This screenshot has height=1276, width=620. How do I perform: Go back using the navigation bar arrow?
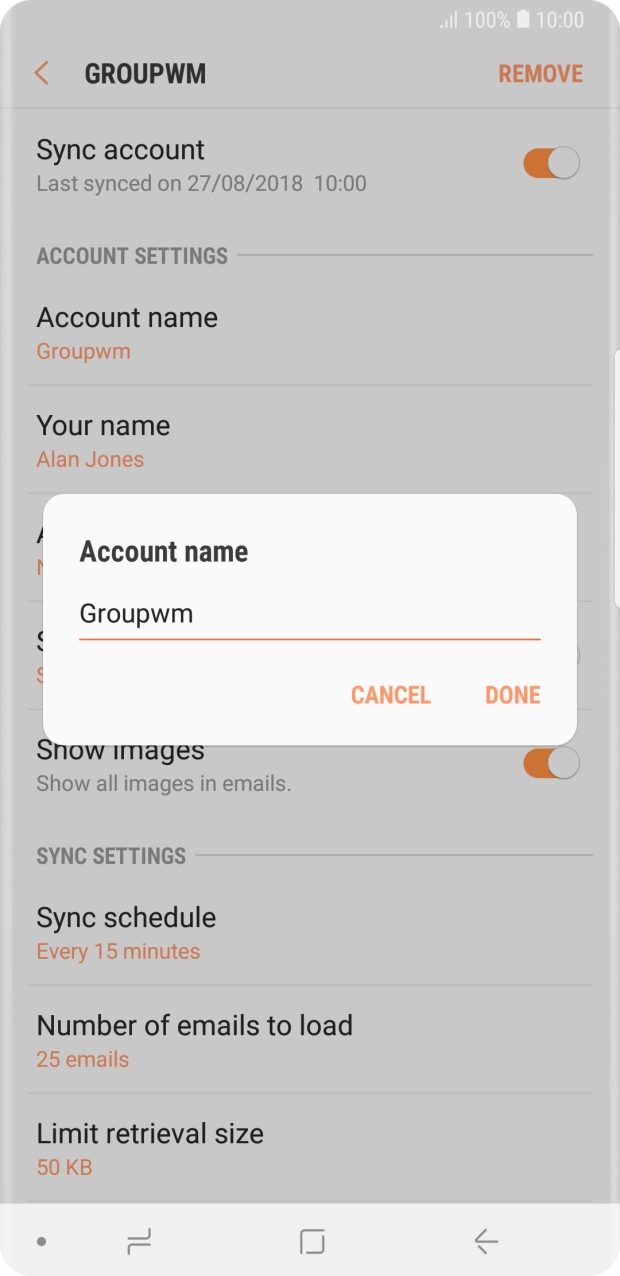[x=486, y=1242]
